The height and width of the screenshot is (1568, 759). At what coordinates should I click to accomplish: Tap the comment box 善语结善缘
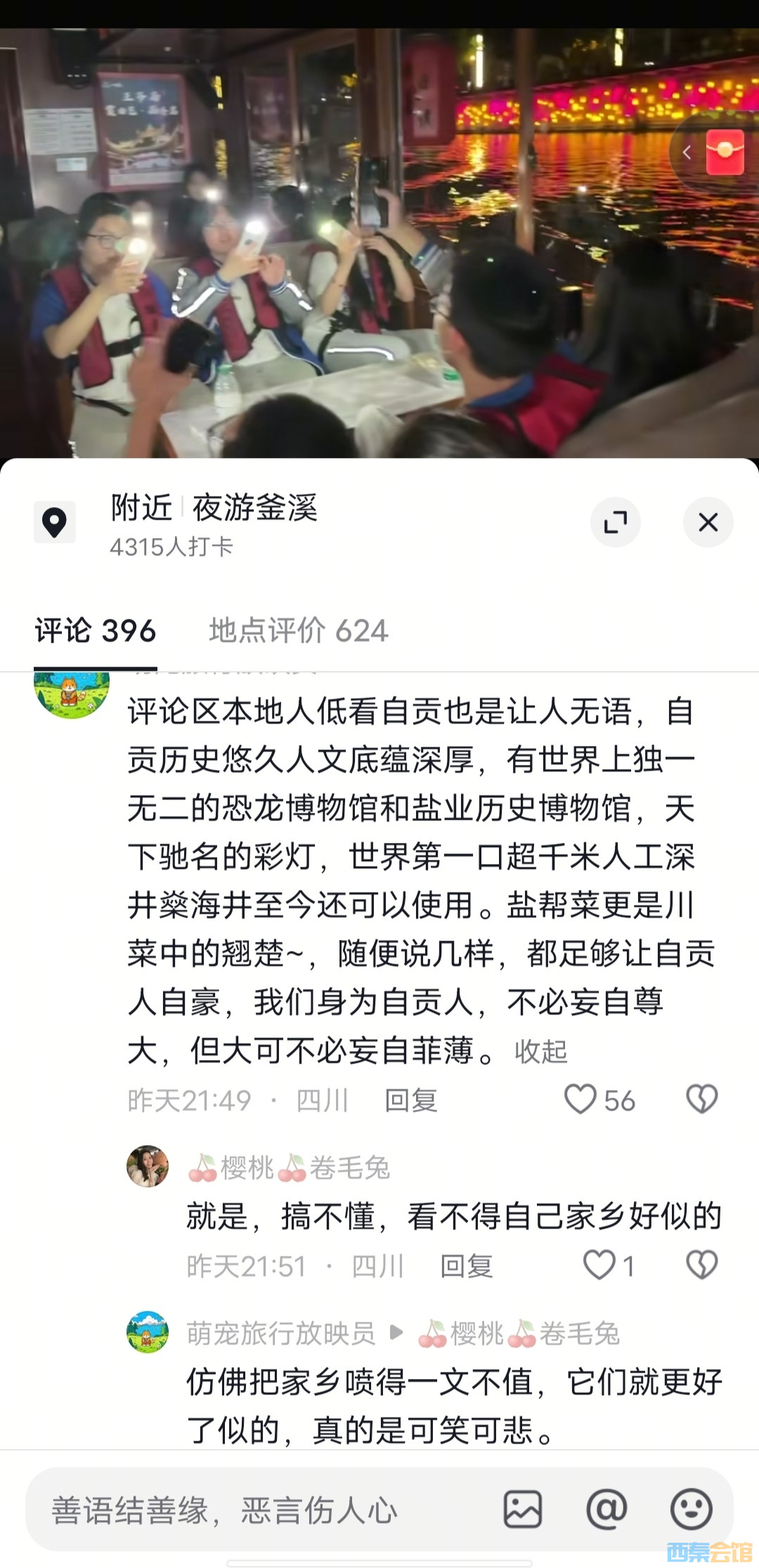[225, 1510]
